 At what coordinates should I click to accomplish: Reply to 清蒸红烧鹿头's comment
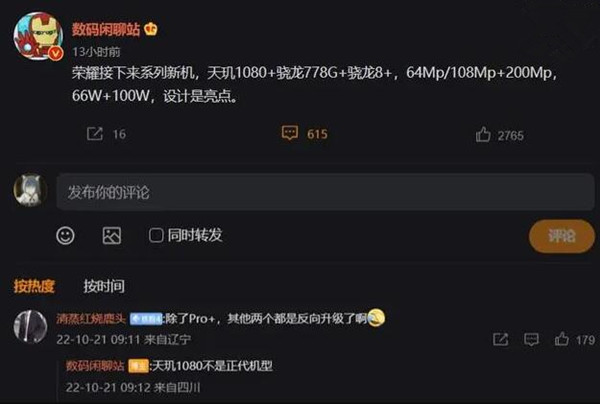530,341
